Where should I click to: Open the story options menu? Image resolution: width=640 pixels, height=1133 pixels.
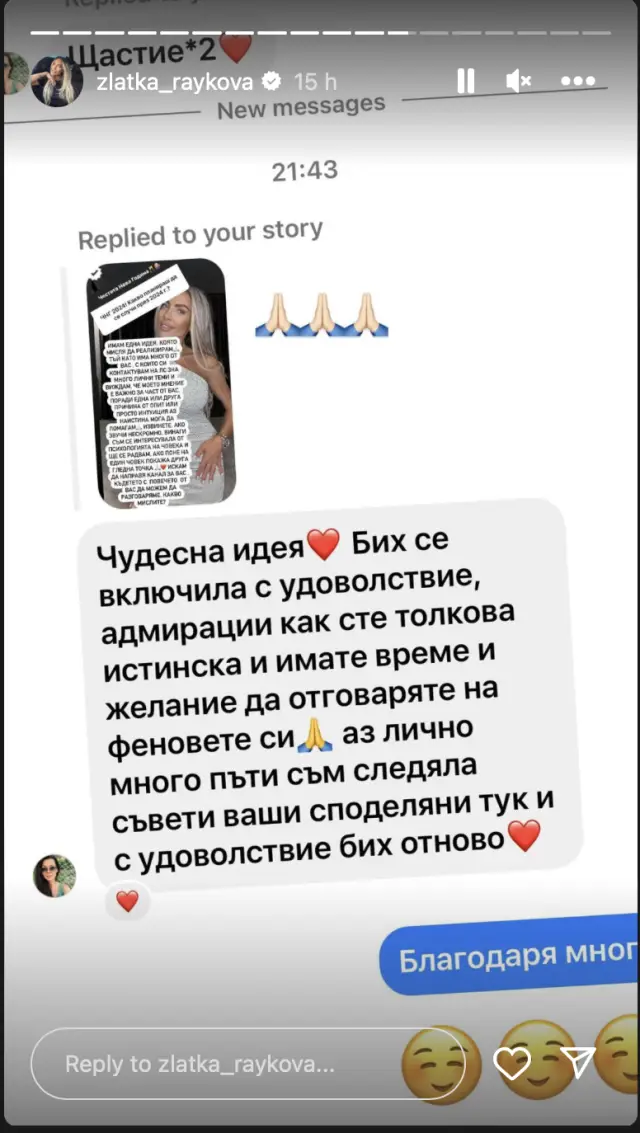580,81
